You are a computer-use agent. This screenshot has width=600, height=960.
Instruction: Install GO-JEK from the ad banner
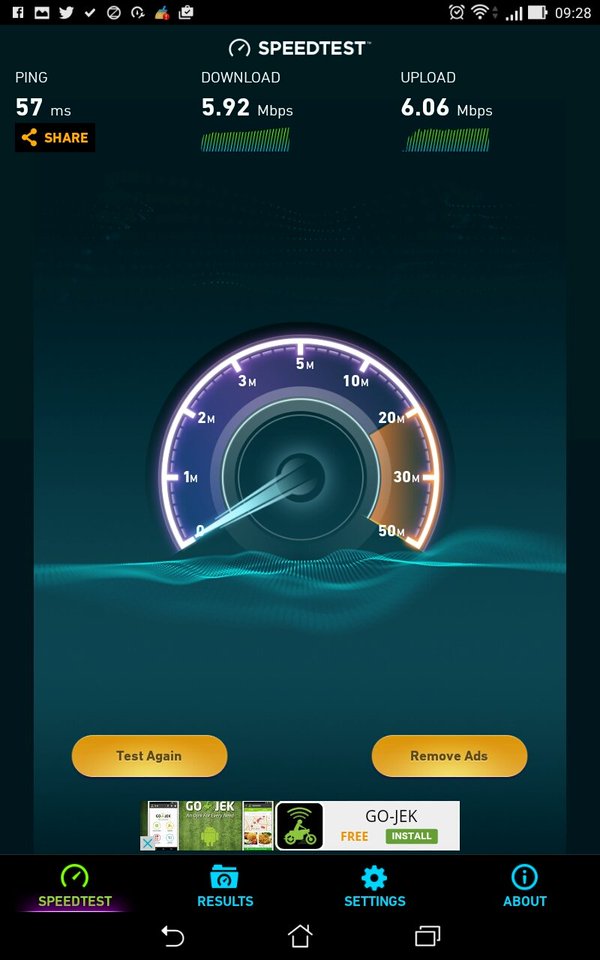tap(411, 836)
